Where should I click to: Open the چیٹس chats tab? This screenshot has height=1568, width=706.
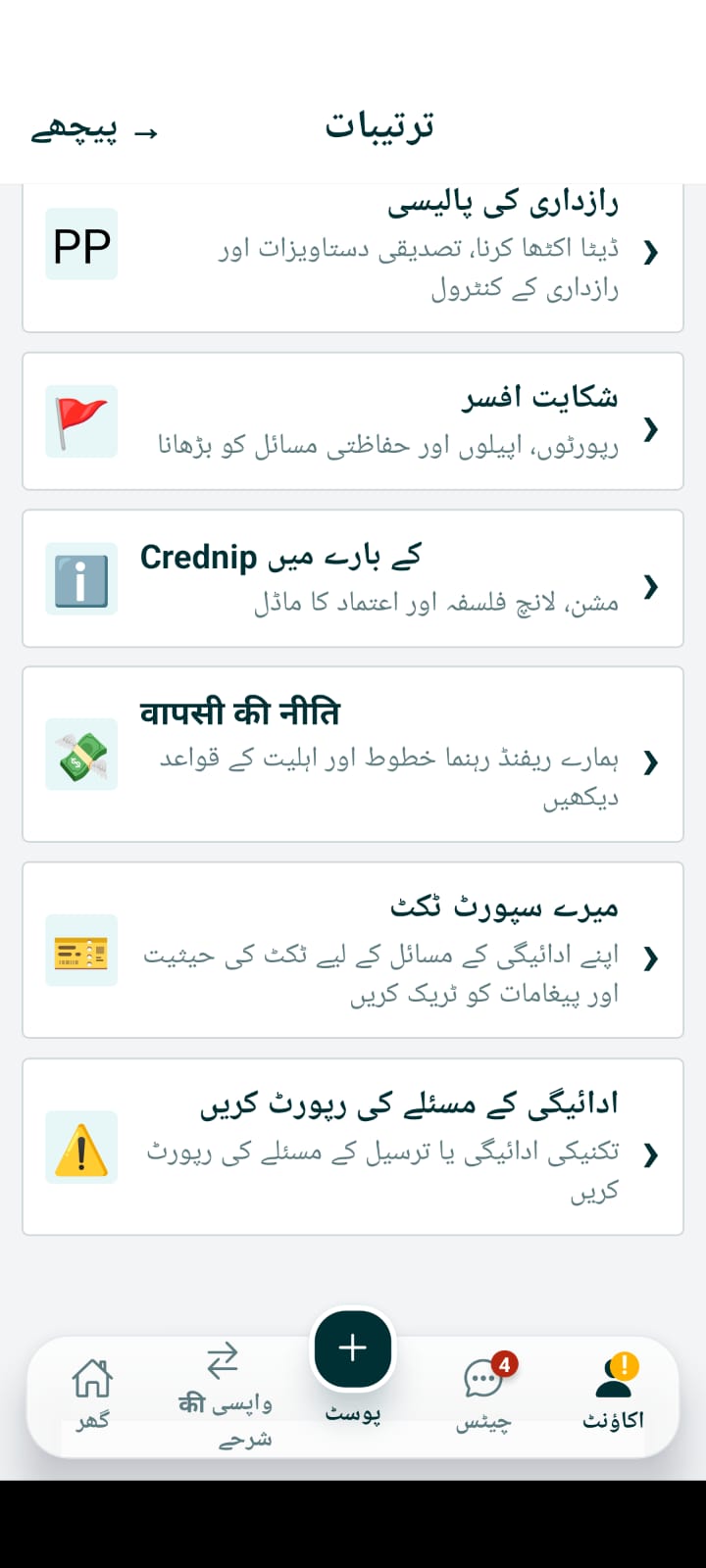[x=483, y=1394]
